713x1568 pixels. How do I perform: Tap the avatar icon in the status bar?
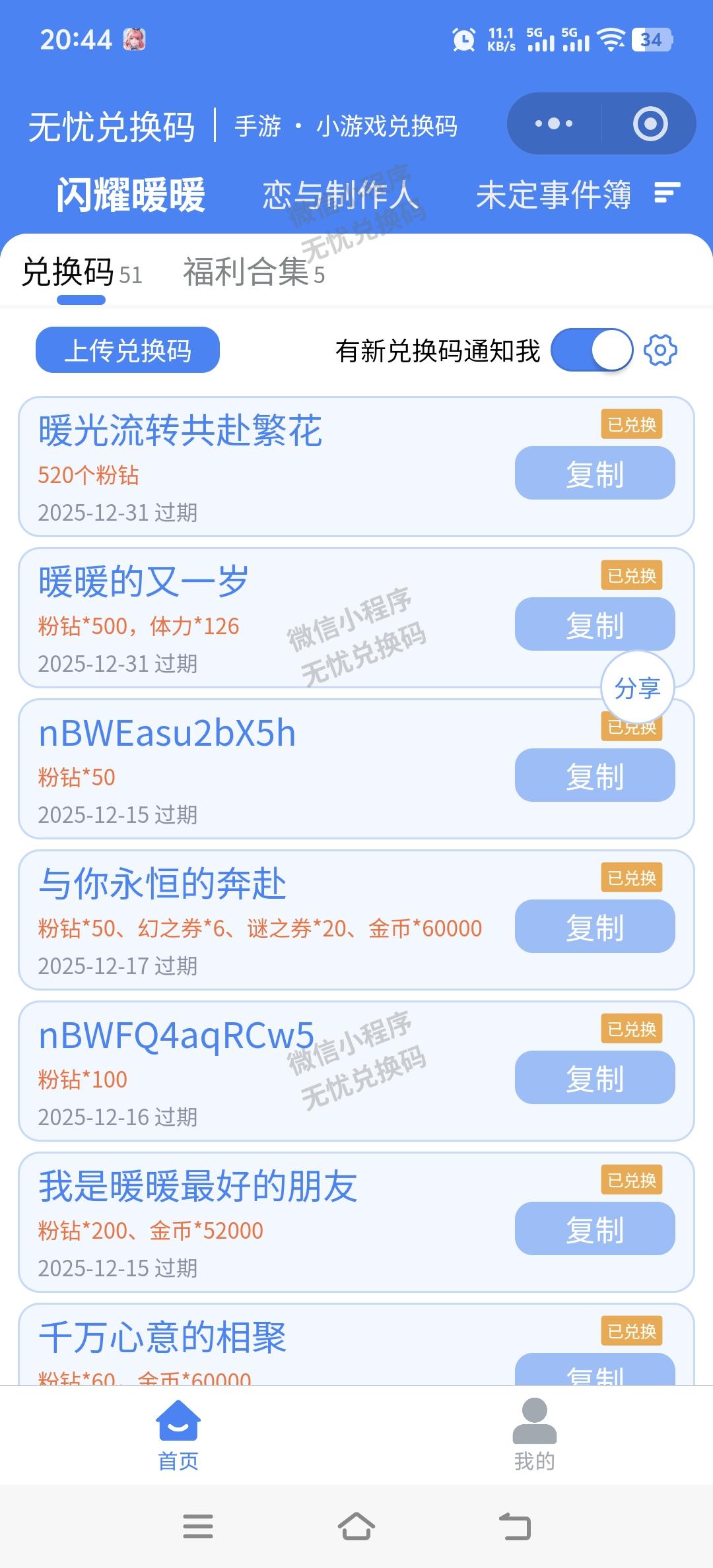pyautogui.click(x=135, y=41)
